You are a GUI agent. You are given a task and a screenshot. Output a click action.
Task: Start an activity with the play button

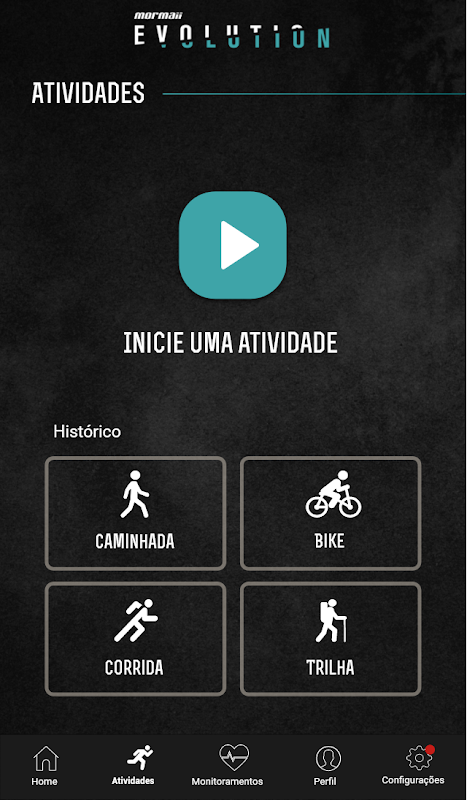click(x=233, y=245)
